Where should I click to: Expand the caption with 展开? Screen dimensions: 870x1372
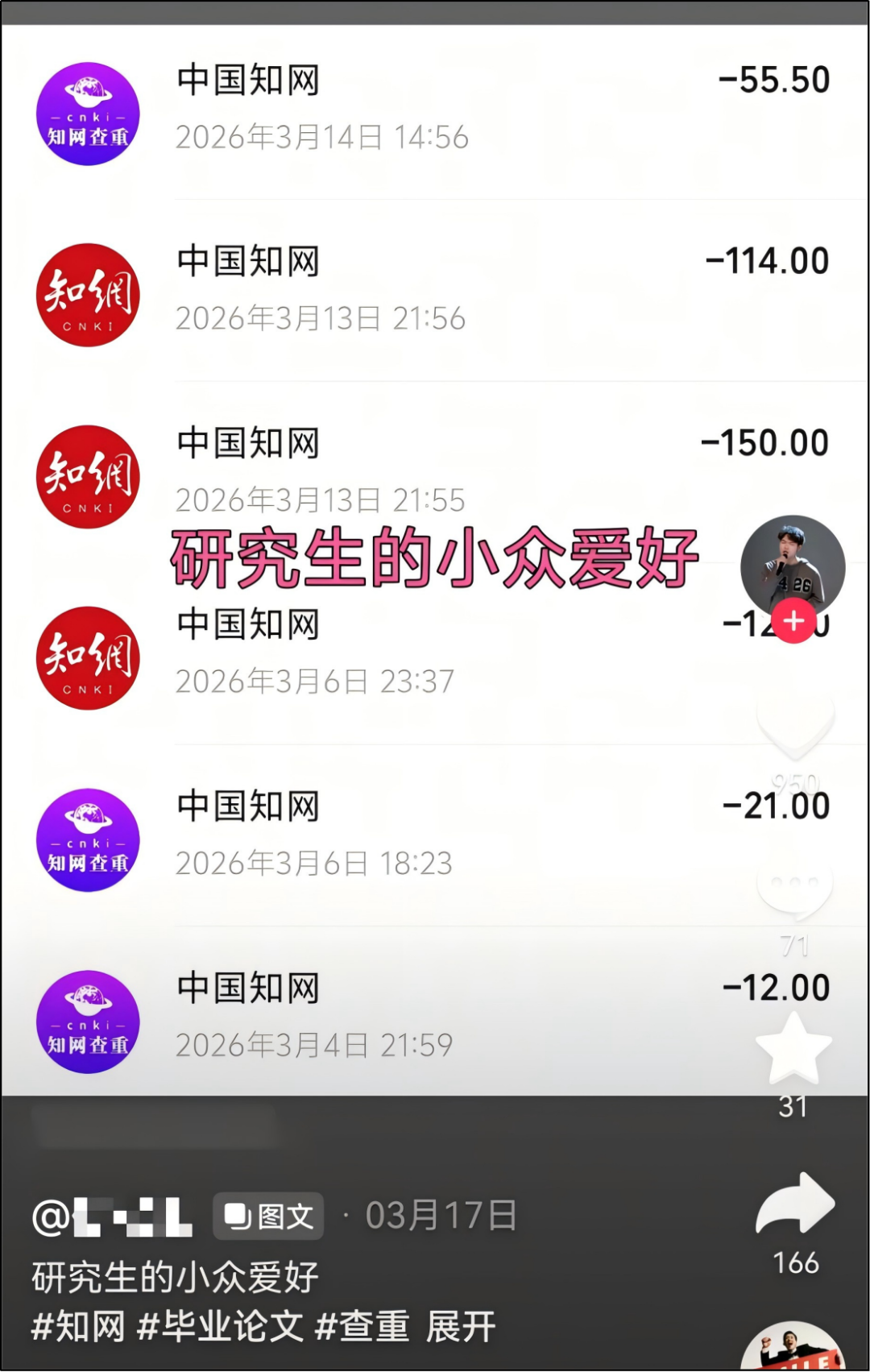pos(461,1326)
